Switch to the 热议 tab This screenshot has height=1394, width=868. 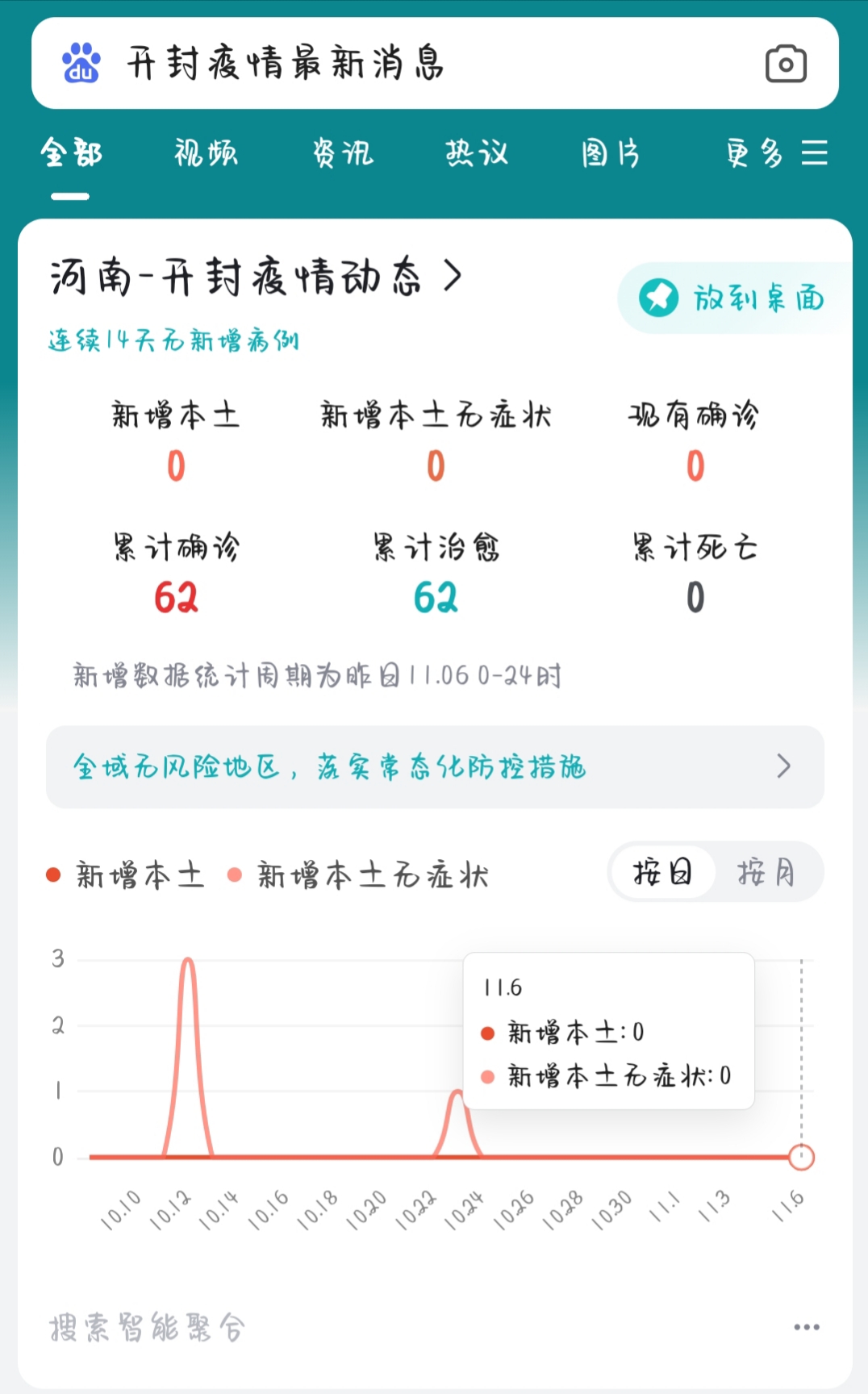pos(477,152)
